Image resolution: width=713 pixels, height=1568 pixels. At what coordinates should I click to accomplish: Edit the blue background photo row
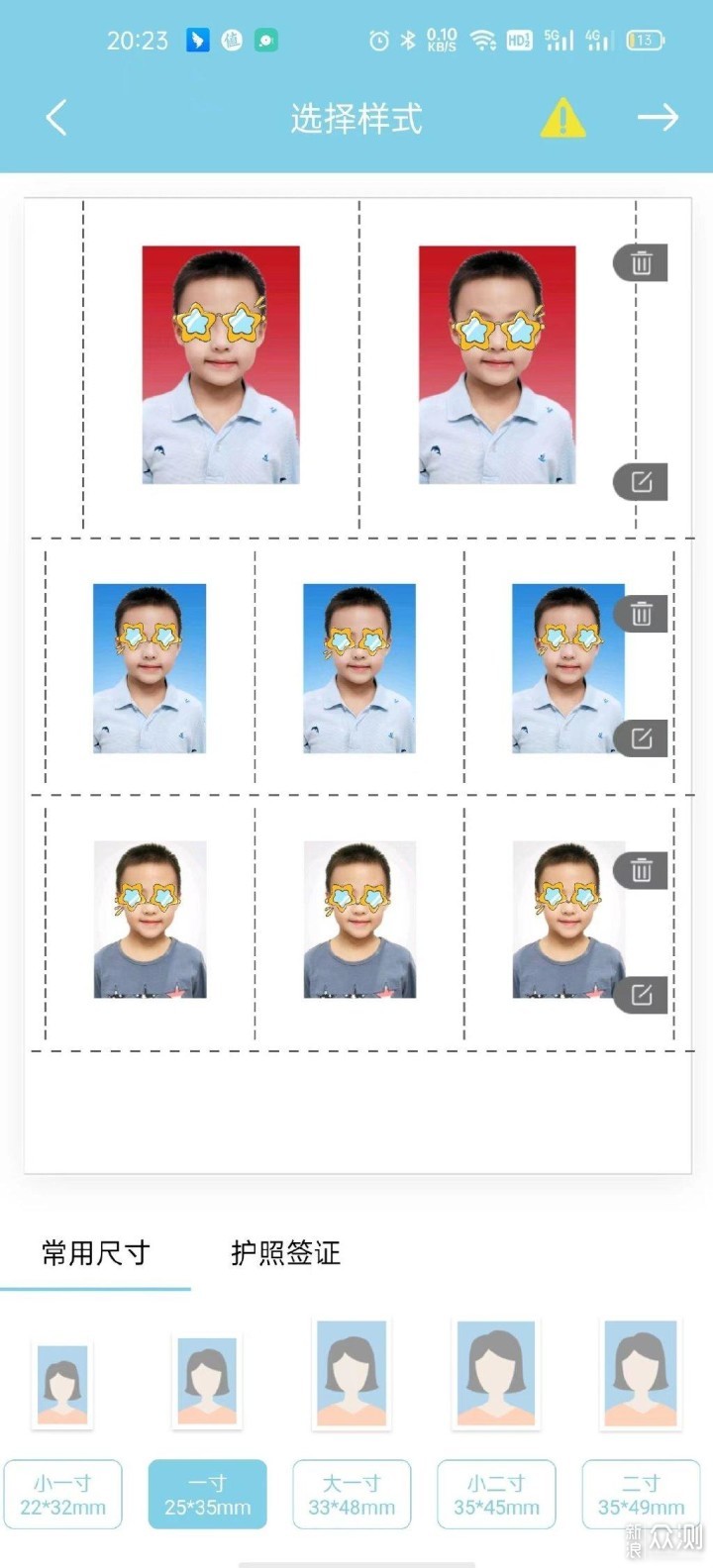pos(641,738)
